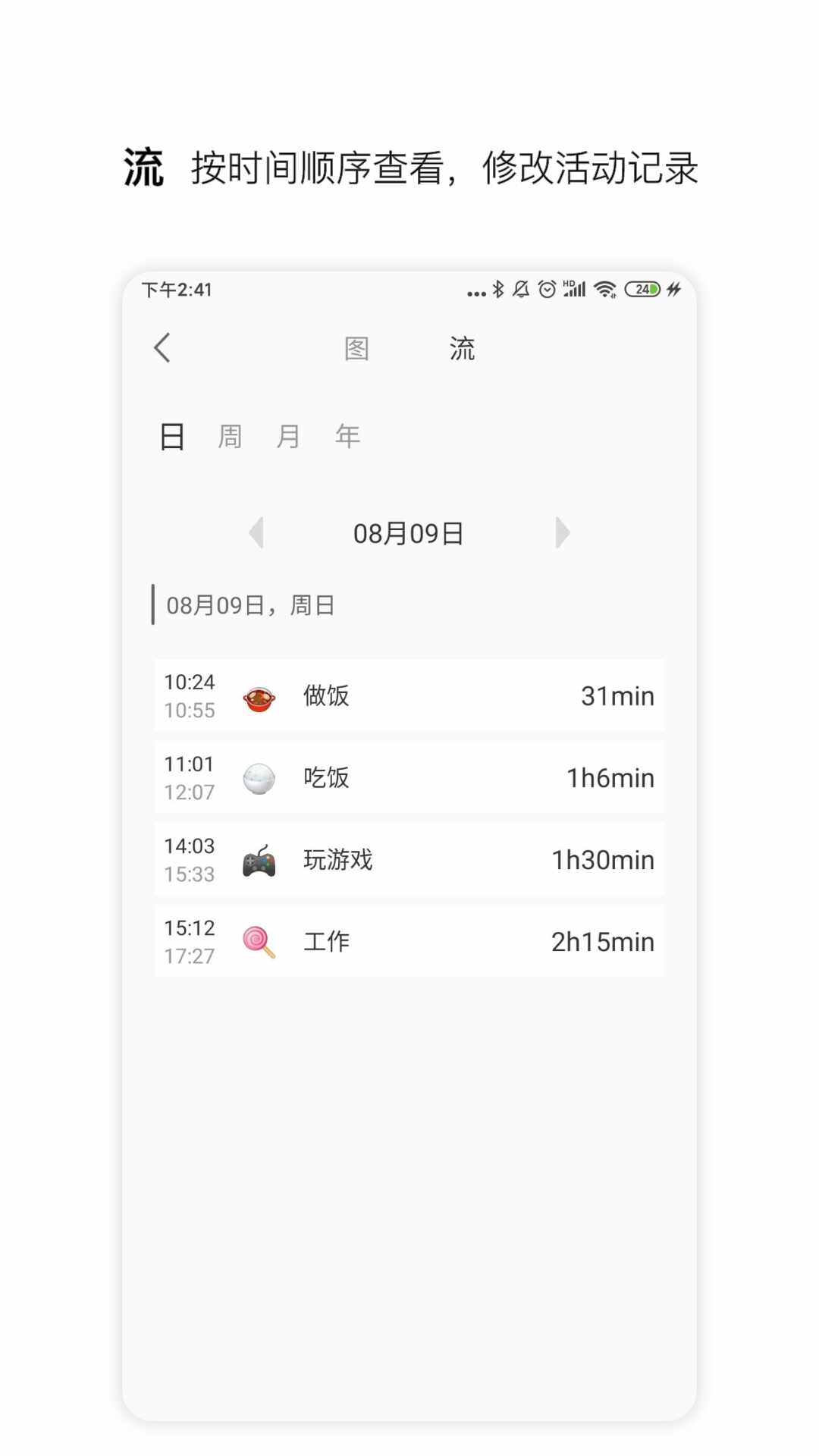Image resolution: width=819 pixels, height=1456 pixels.
Task: Tap the battery indicator showing 24
Action: 643,290
